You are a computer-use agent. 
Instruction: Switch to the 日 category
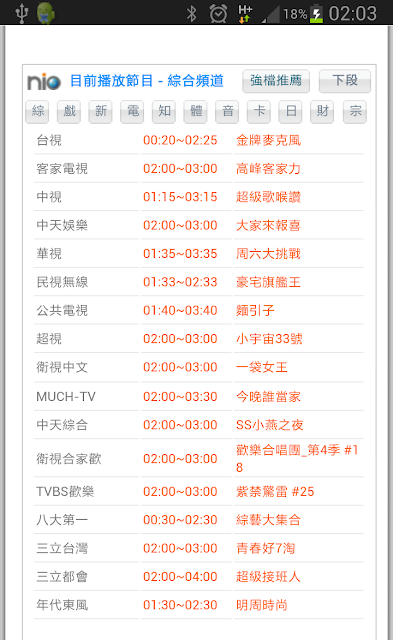coord(291,111)
